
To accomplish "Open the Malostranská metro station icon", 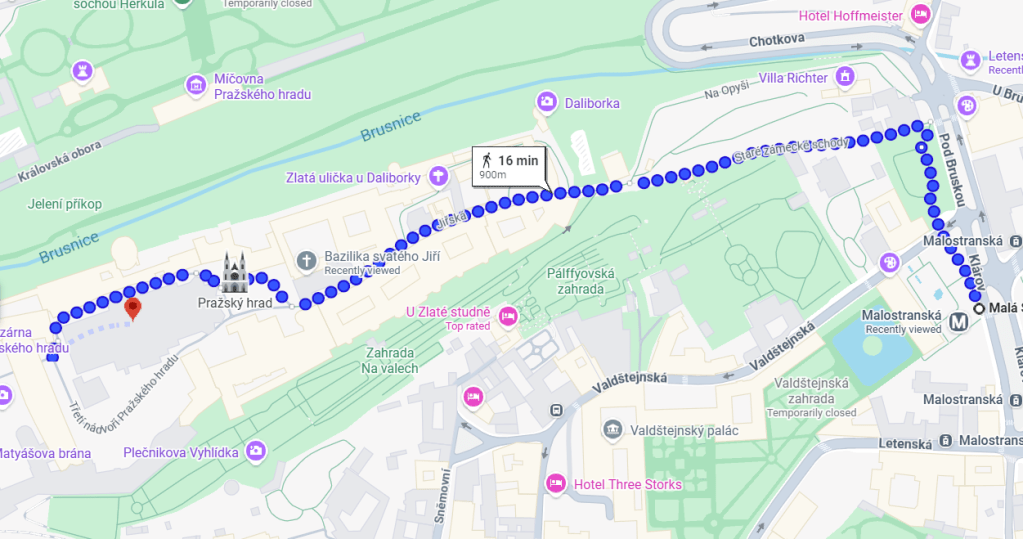I will (959, 322).
